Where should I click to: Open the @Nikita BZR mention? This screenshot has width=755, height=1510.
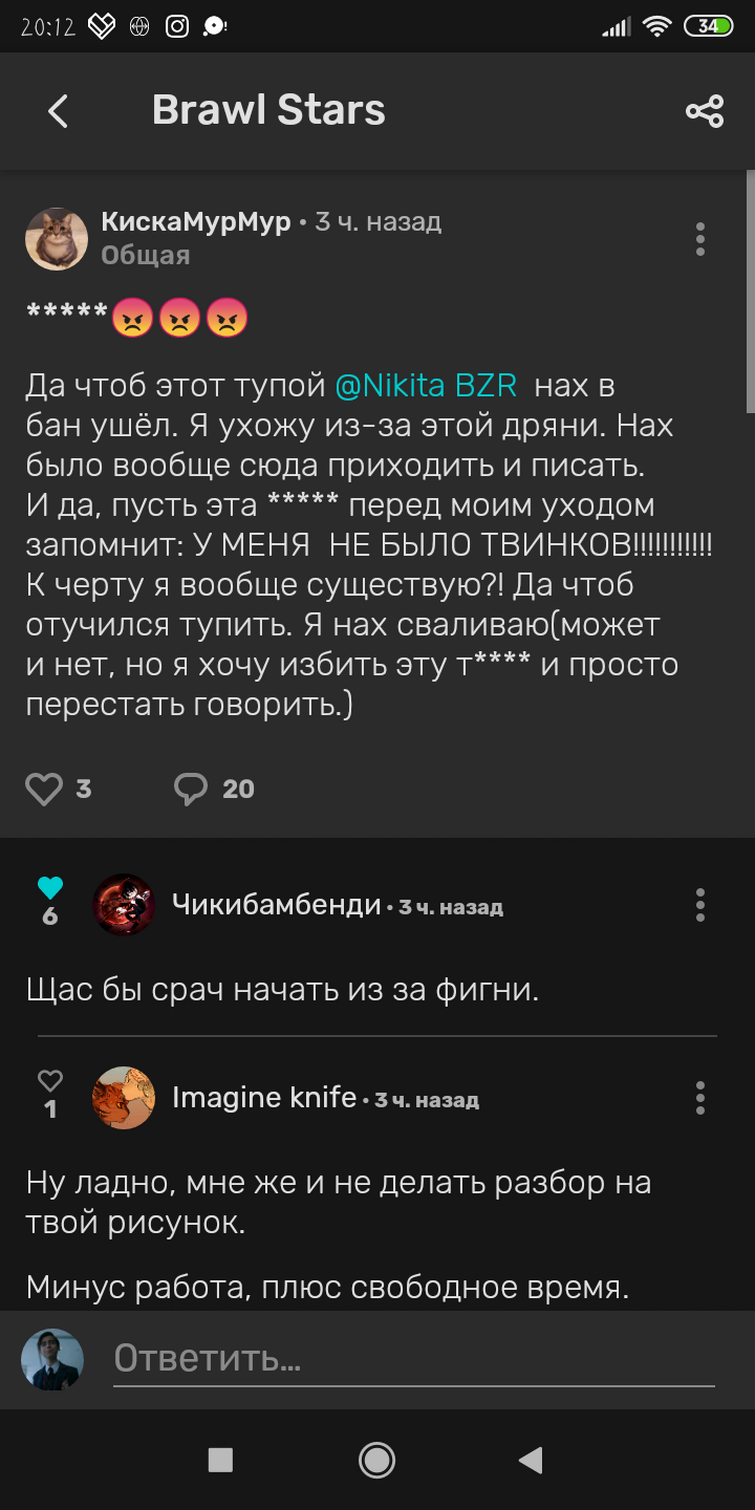click(426, 385)
